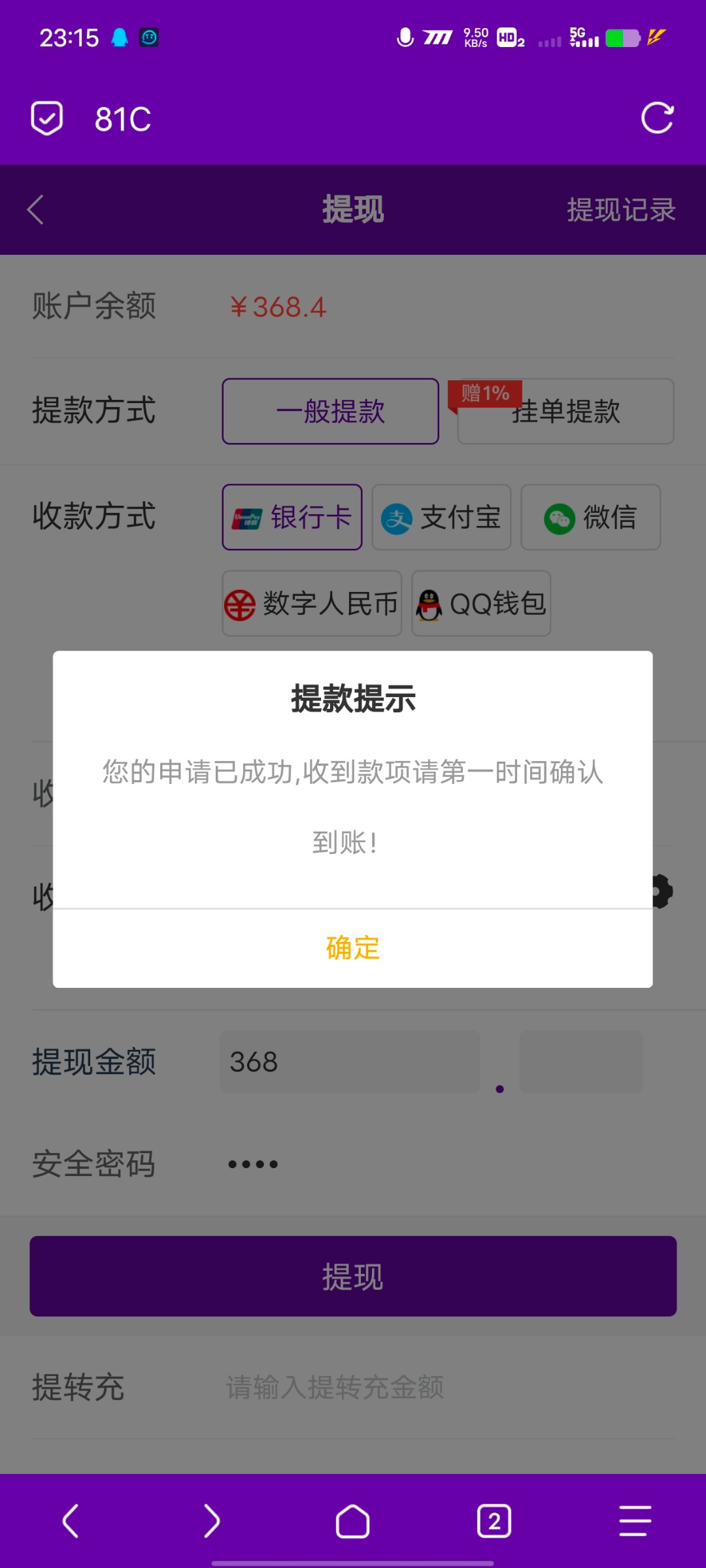Open the browser tab switcher
Viewport: 706px width, 1568px height.
pos(494,1522)
